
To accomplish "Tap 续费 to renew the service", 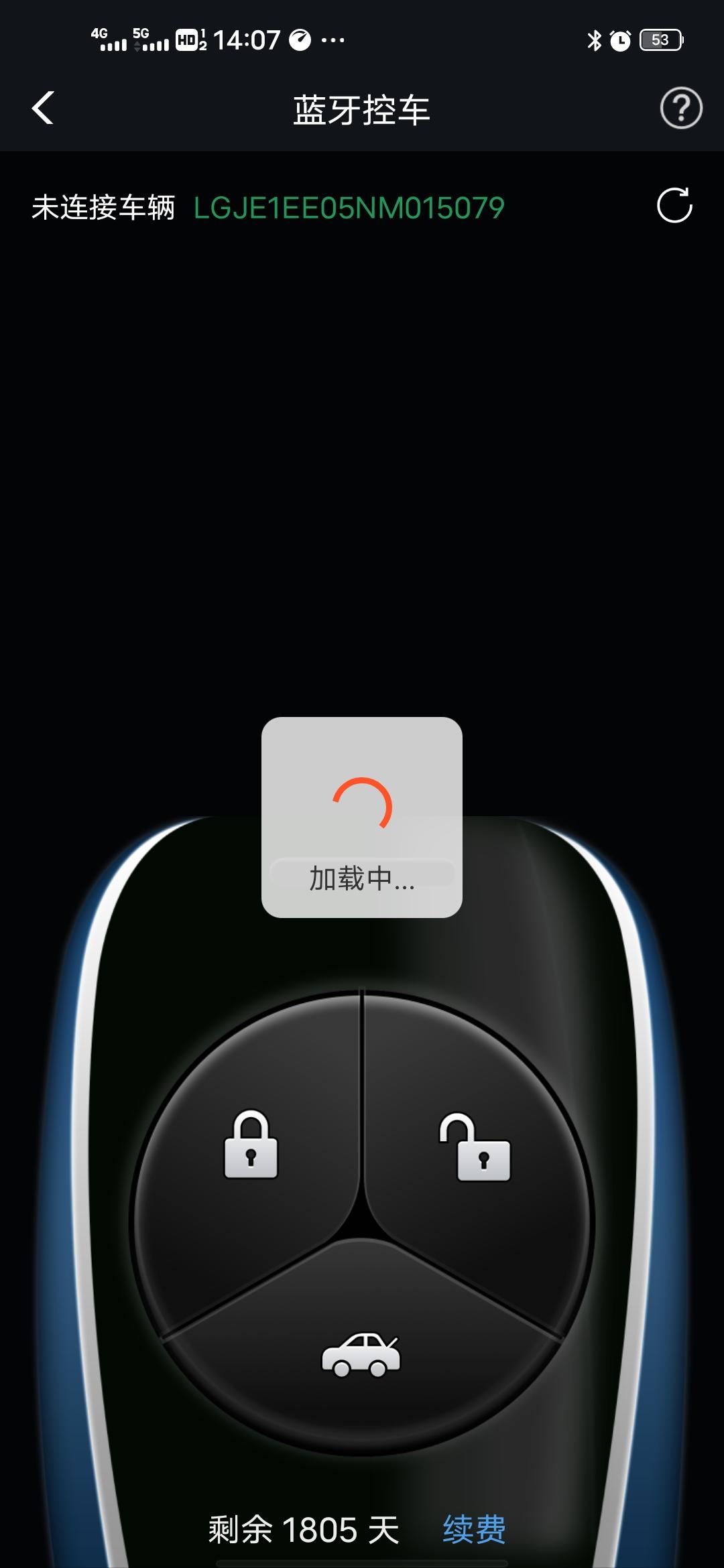I will point(474,1530).
